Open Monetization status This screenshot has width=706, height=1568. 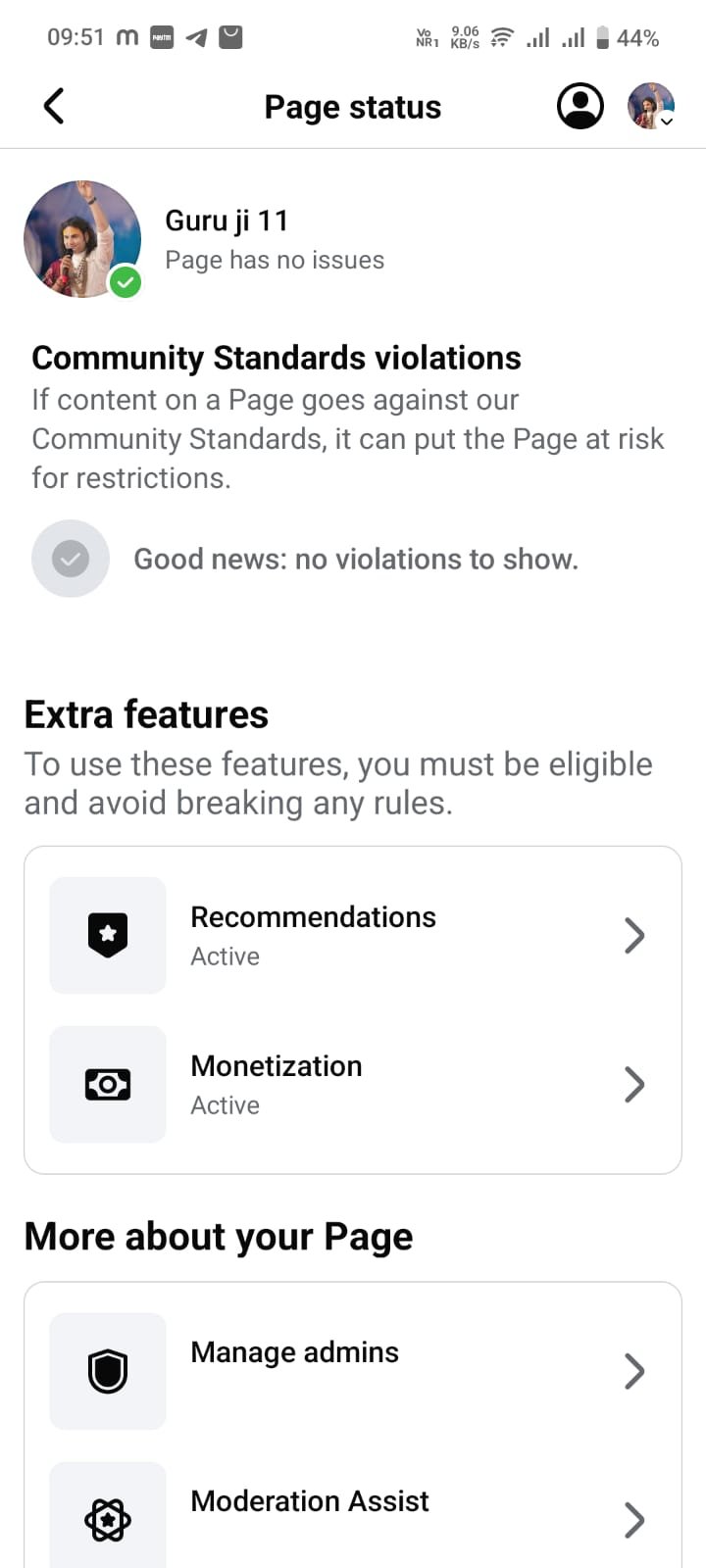[x=353, y=1085]
